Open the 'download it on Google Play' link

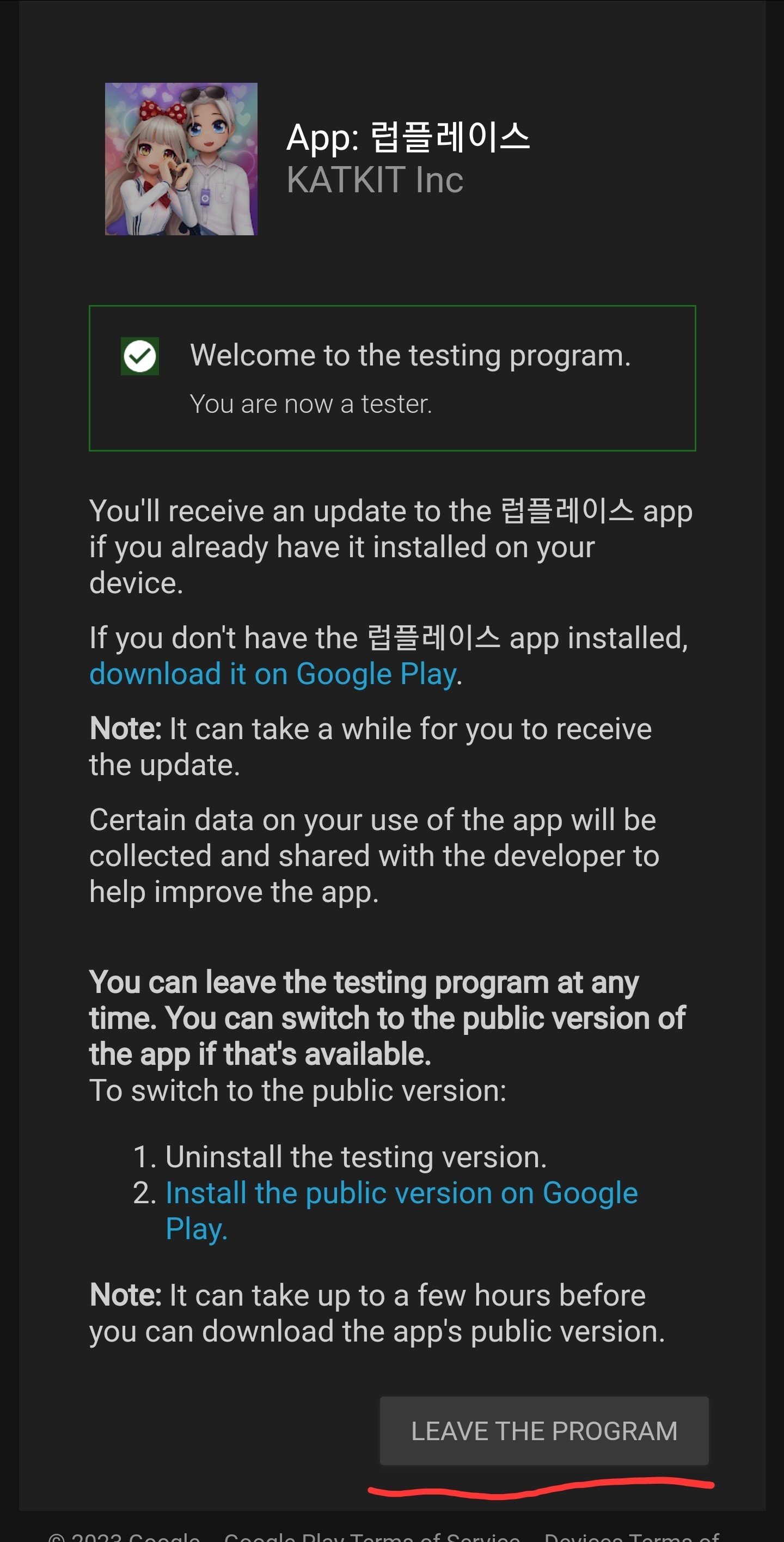point(273,675)
